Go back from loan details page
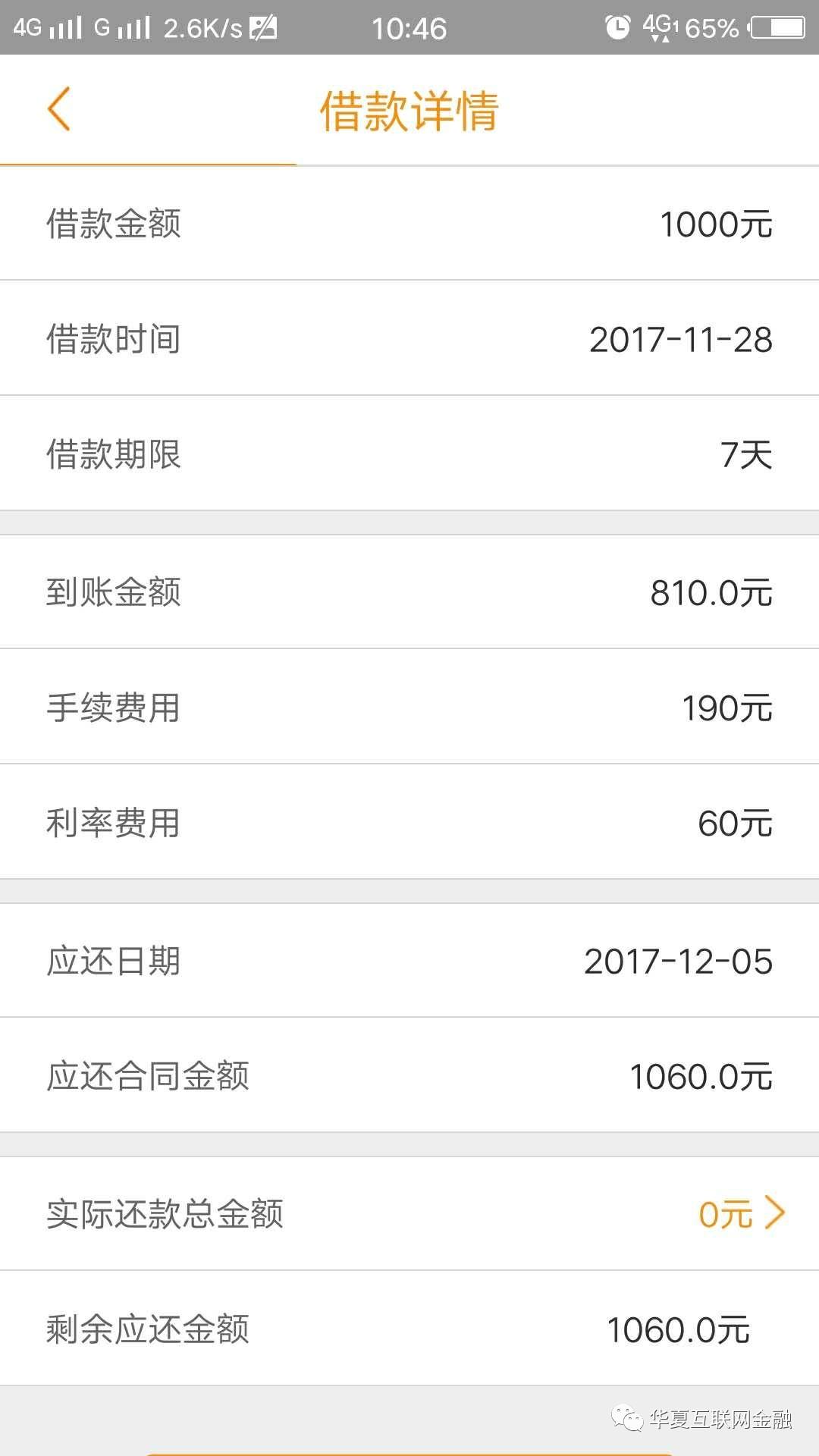 click(59, 109)
